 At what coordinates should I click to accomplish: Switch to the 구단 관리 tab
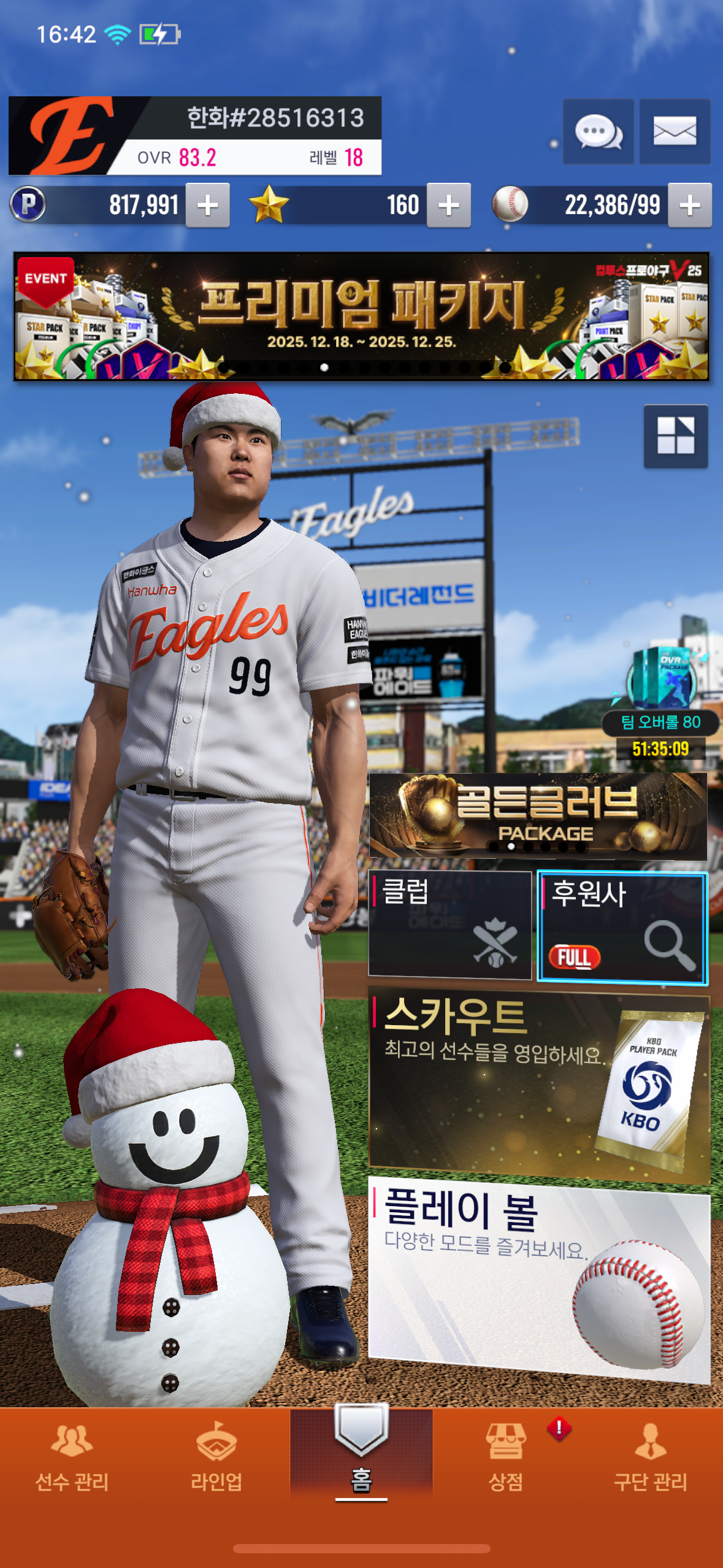[650, 1459]
